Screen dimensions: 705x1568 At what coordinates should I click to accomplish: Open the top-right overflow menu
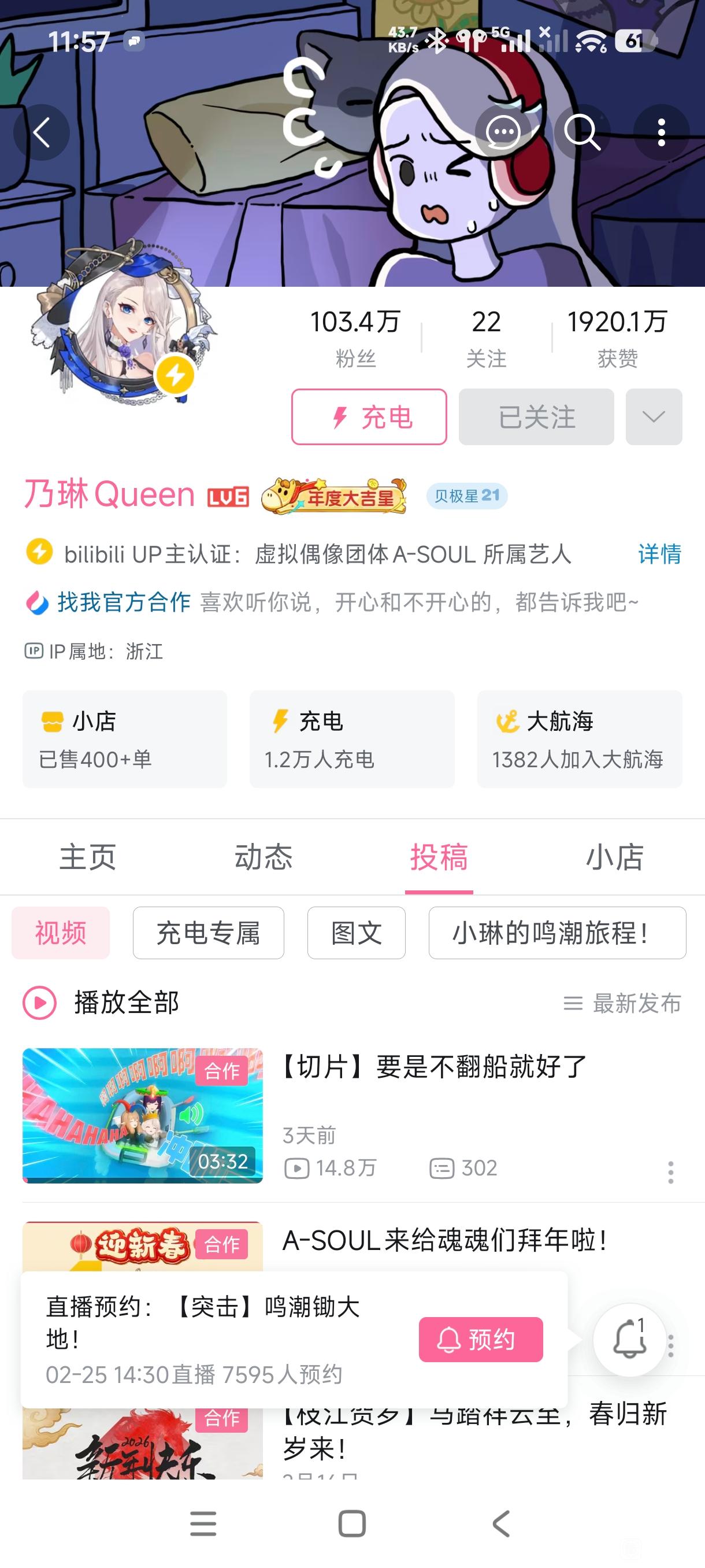coord(661,133)
